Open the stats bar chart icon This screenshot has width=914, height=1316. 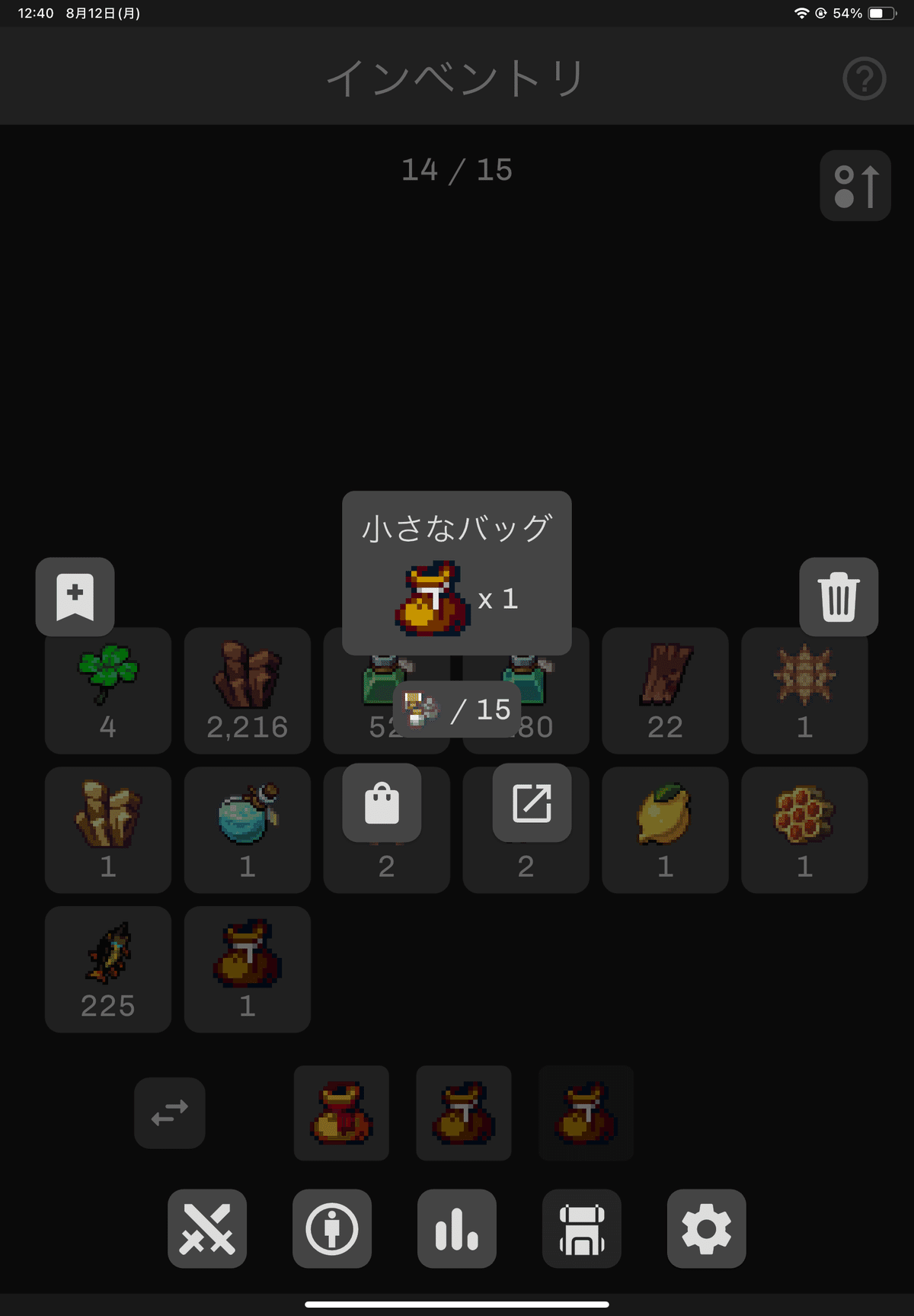(x=456, y=1228)
